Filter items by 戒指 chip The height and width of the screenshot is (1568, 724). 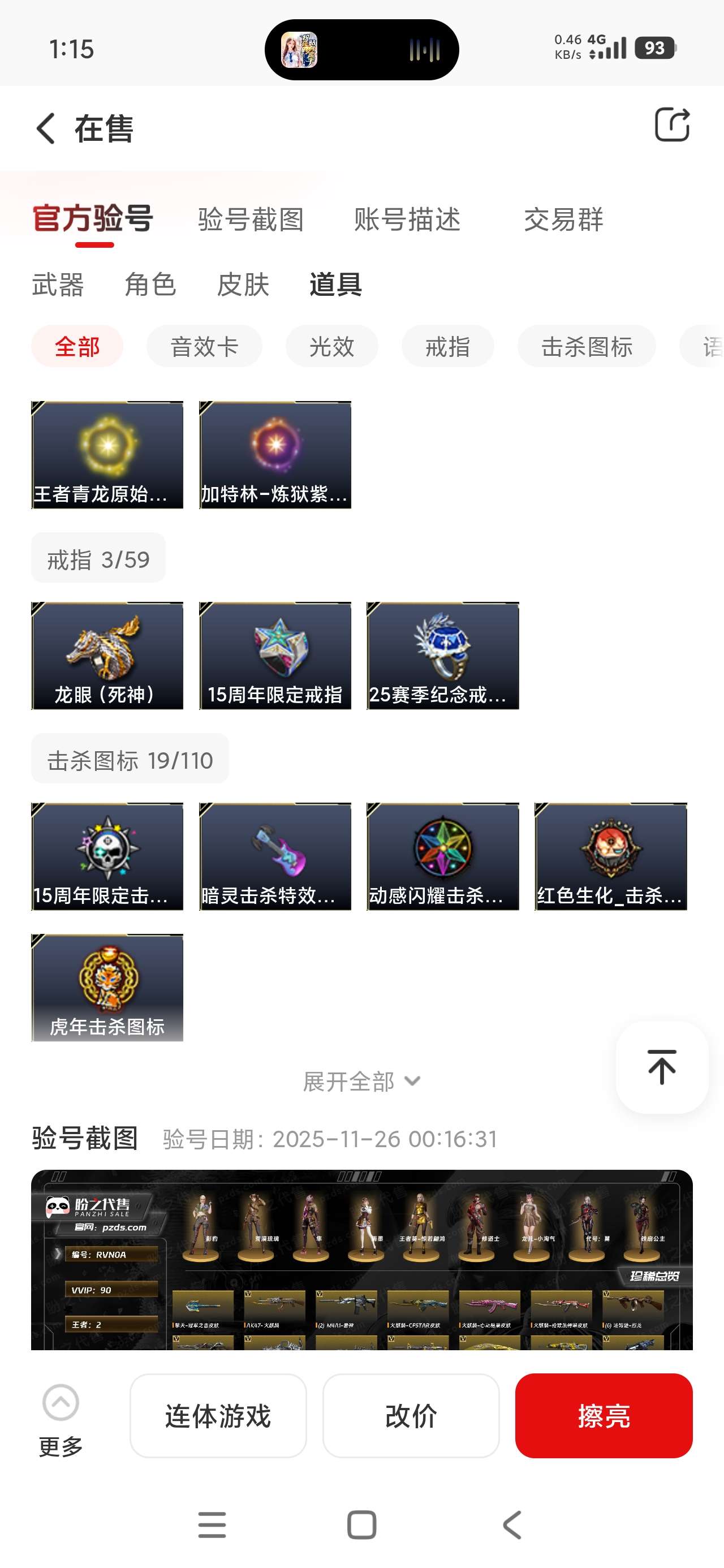coord(447,347)
